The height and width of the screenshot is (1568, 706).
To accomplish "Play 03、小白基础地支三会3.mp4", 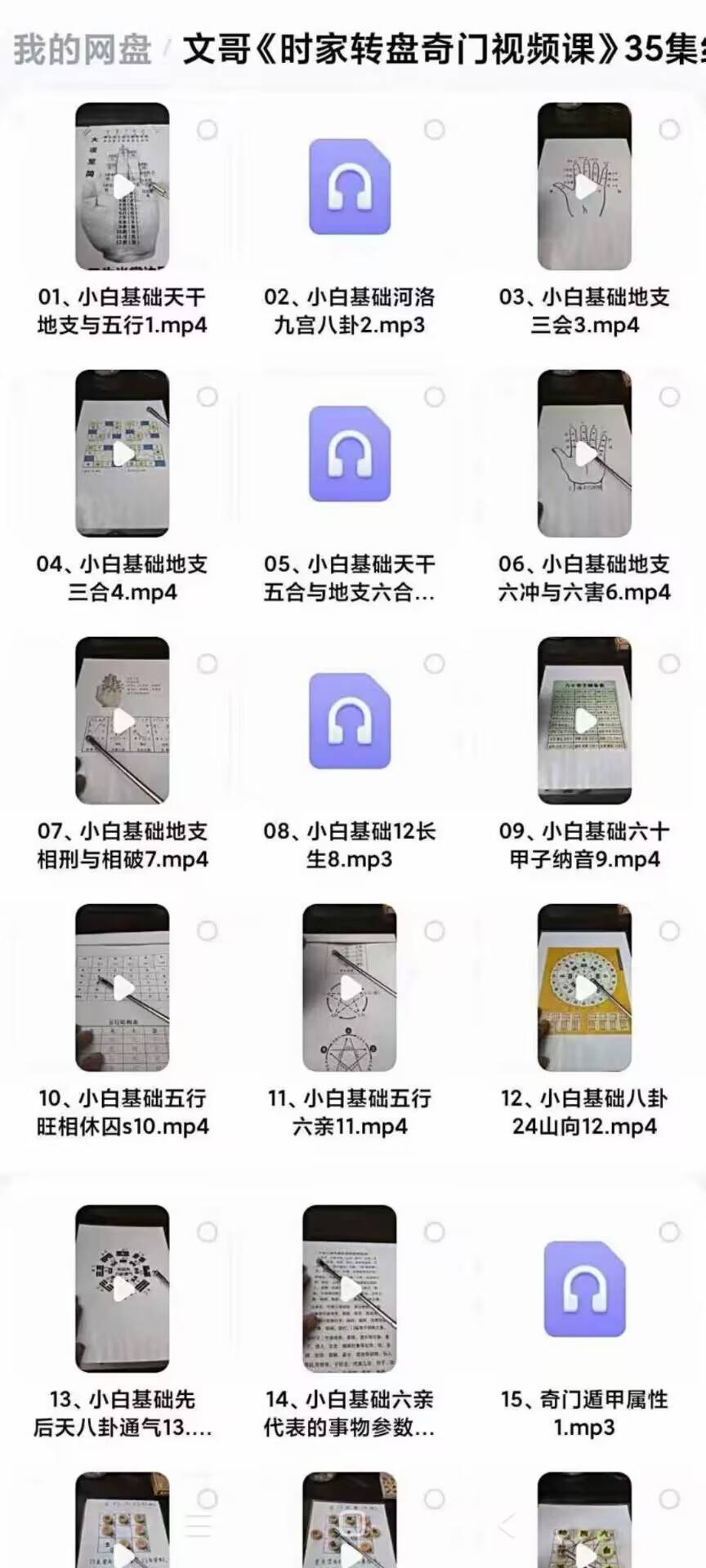I will [584, 186].
